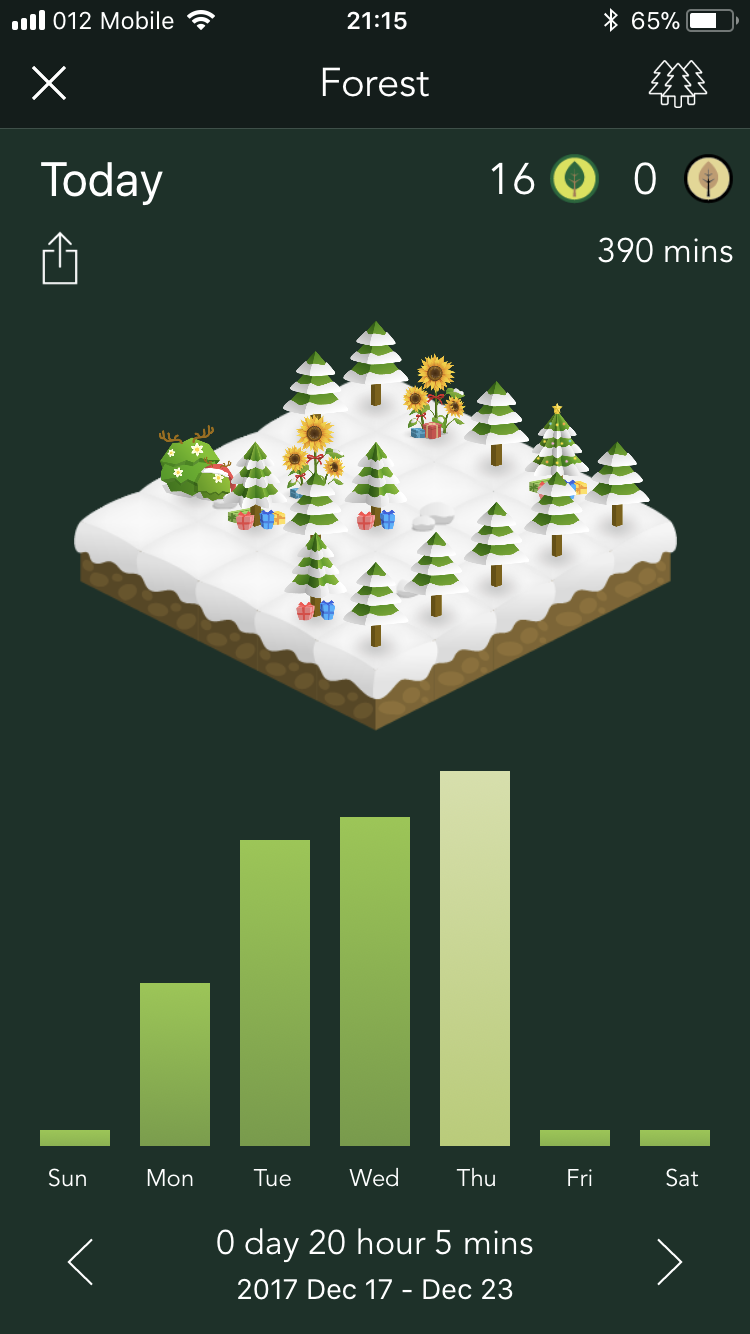Open the trees icon in the top bar
This screenshot has width=750, height=1334.
pos(677,83)
